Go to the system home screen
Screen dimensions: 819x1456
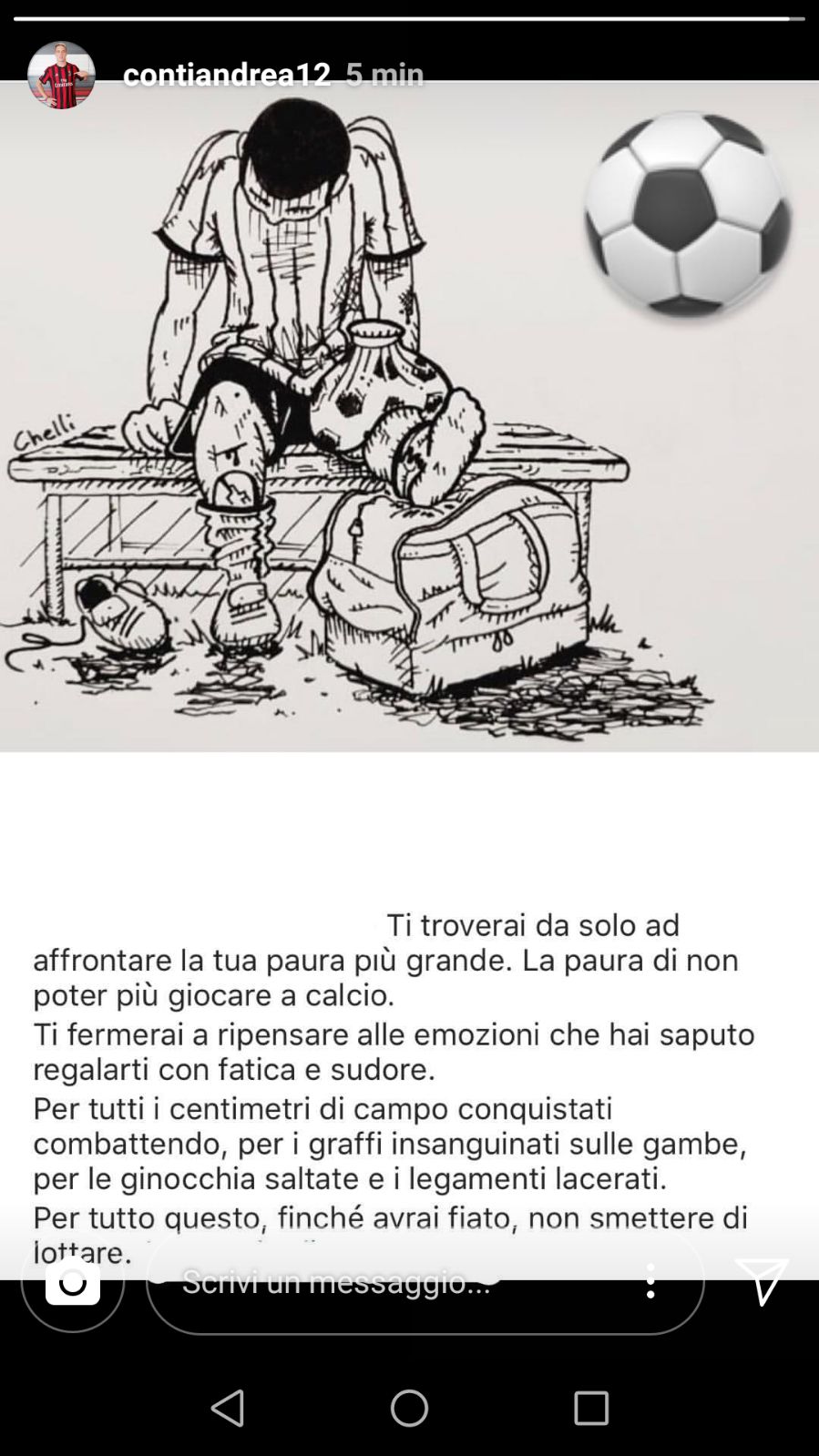[409, 1408]
